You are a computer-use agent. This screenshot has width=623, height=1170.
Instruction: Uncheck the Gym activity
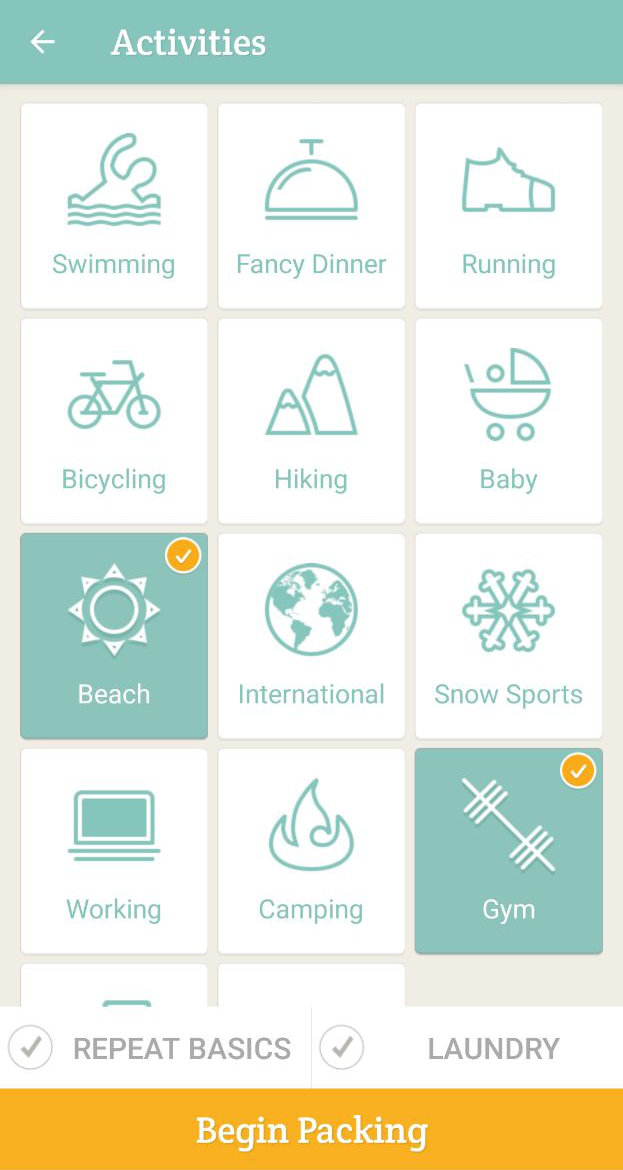point(508,851)
